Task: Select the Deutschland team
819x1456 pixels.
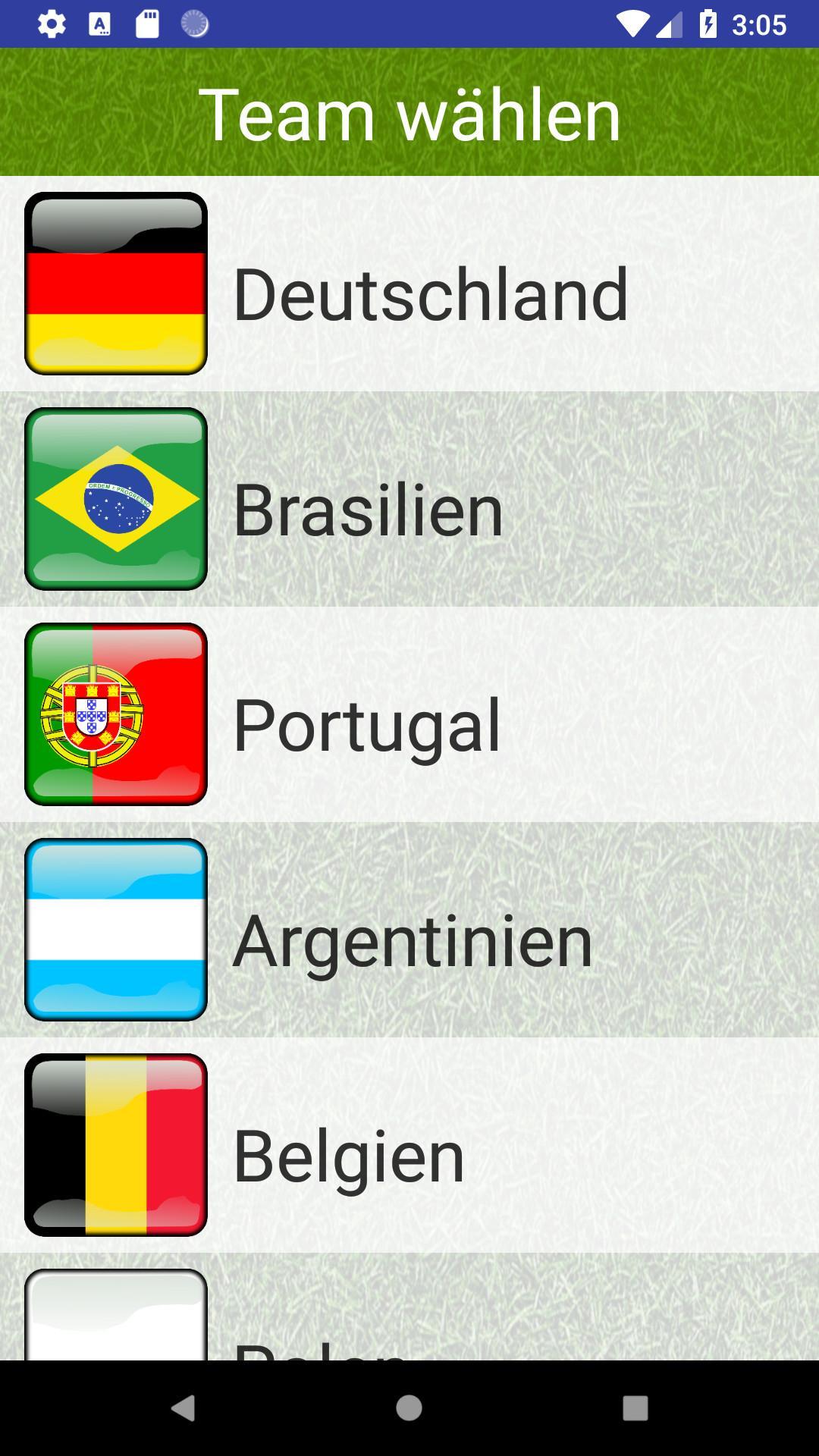Action: pyautogui.click(x=409, y=284)
